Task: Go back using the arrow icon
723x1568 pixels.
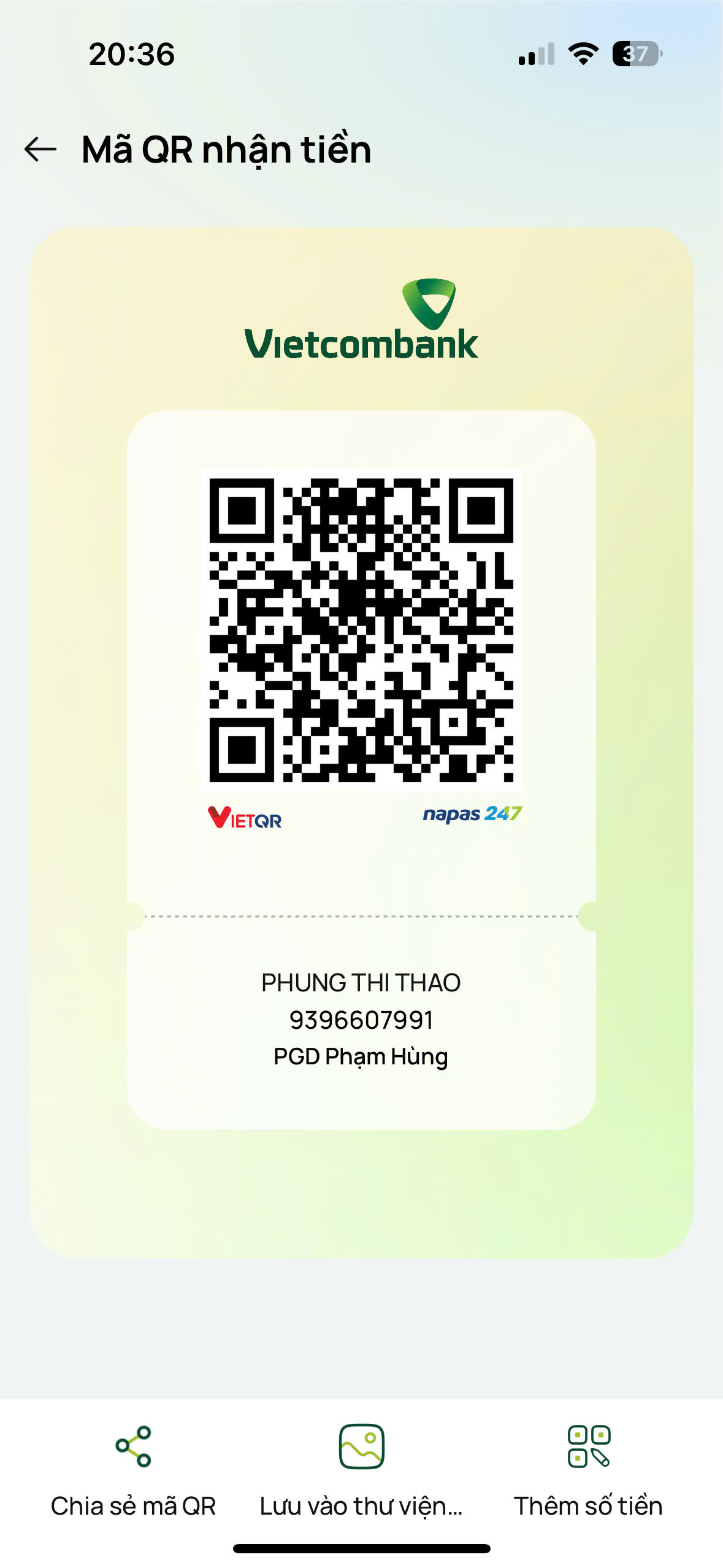Action: click(40, 149)
